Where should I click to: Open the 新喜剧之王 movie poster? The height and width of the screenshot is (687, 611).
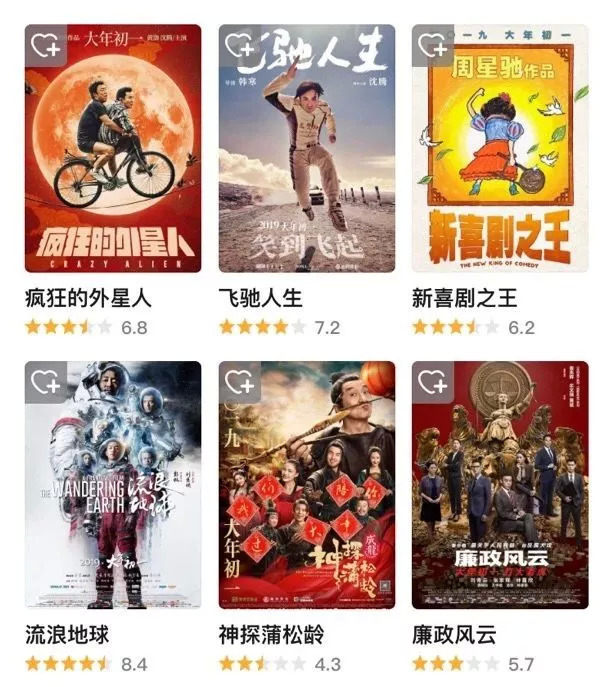[500, 160]
